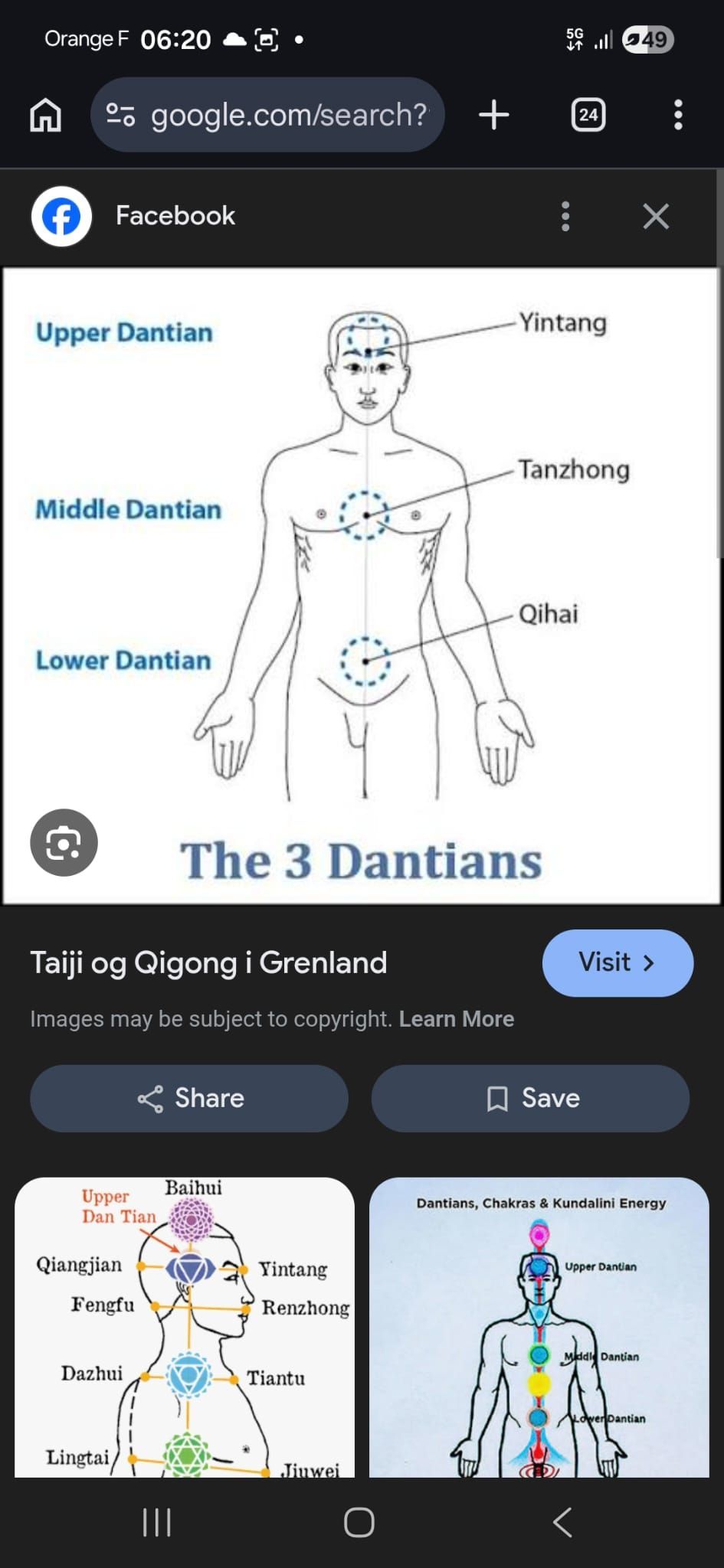
Task: Go to the browser home page
Action: (x=45, y=115)
